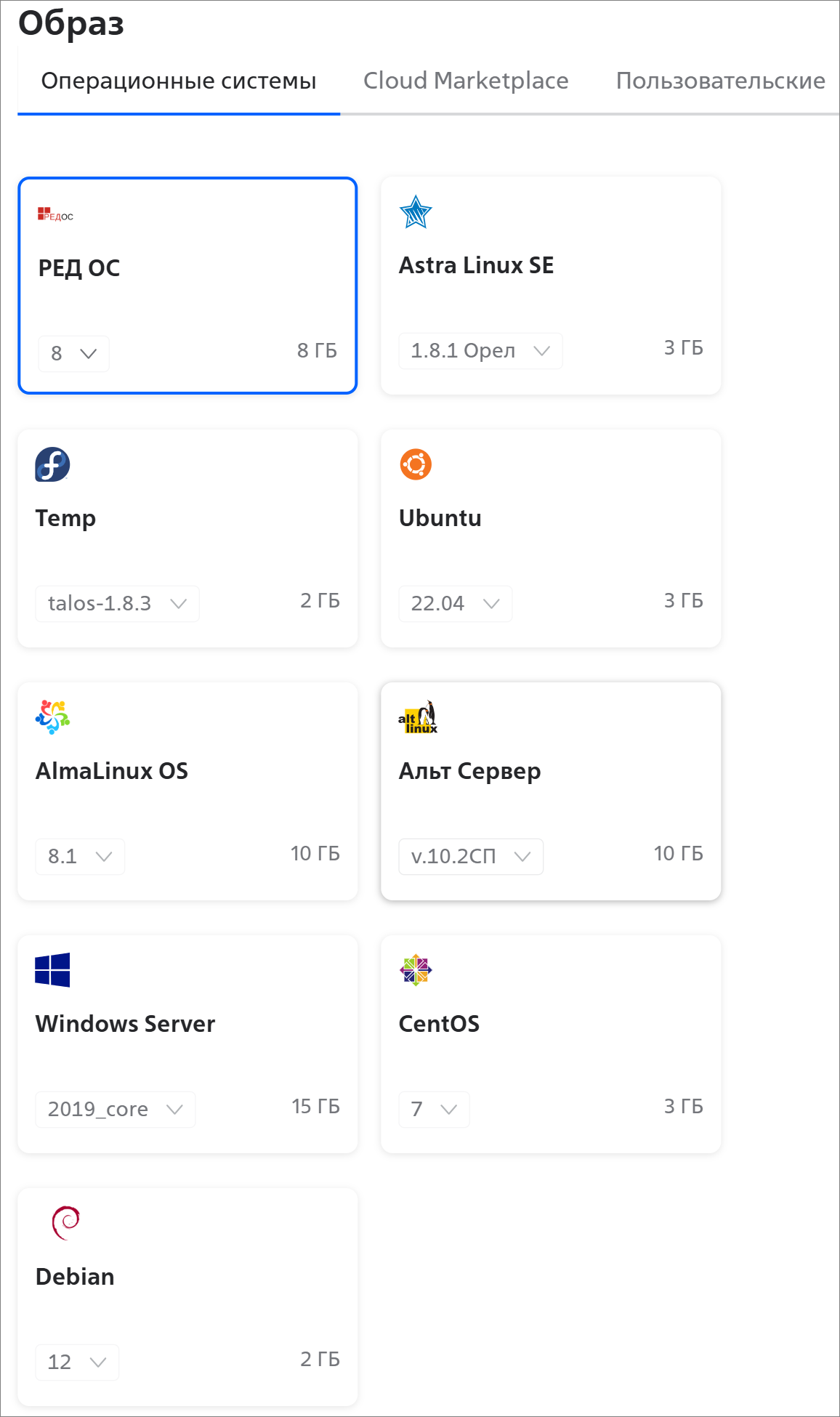Viewport: 840px width, 1417px height.
Task: Expand the РЕД ОС version 8 dropdown
Action: 74,354
